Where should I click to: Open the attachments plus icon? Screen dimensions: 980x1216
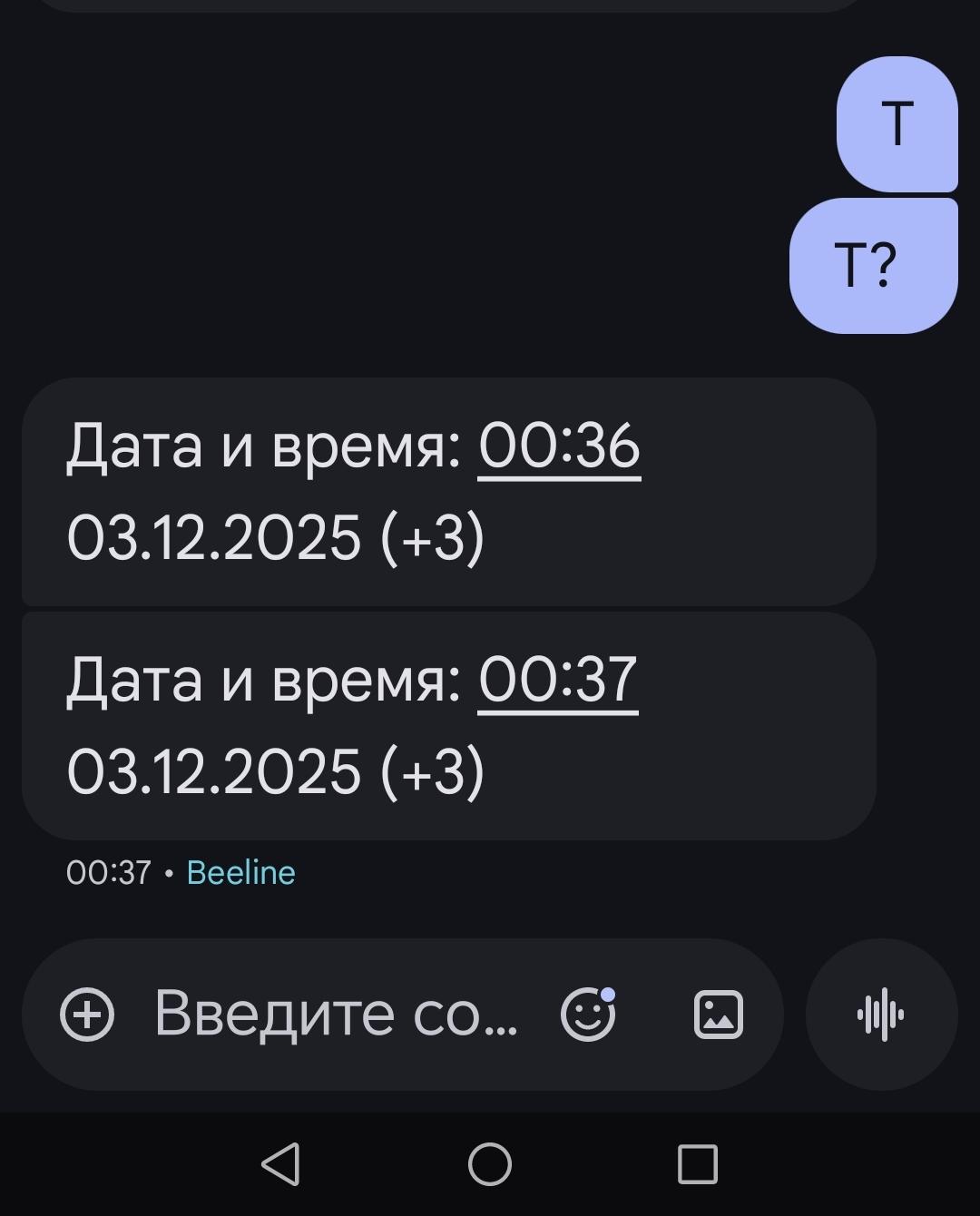tap(87, 1014)
